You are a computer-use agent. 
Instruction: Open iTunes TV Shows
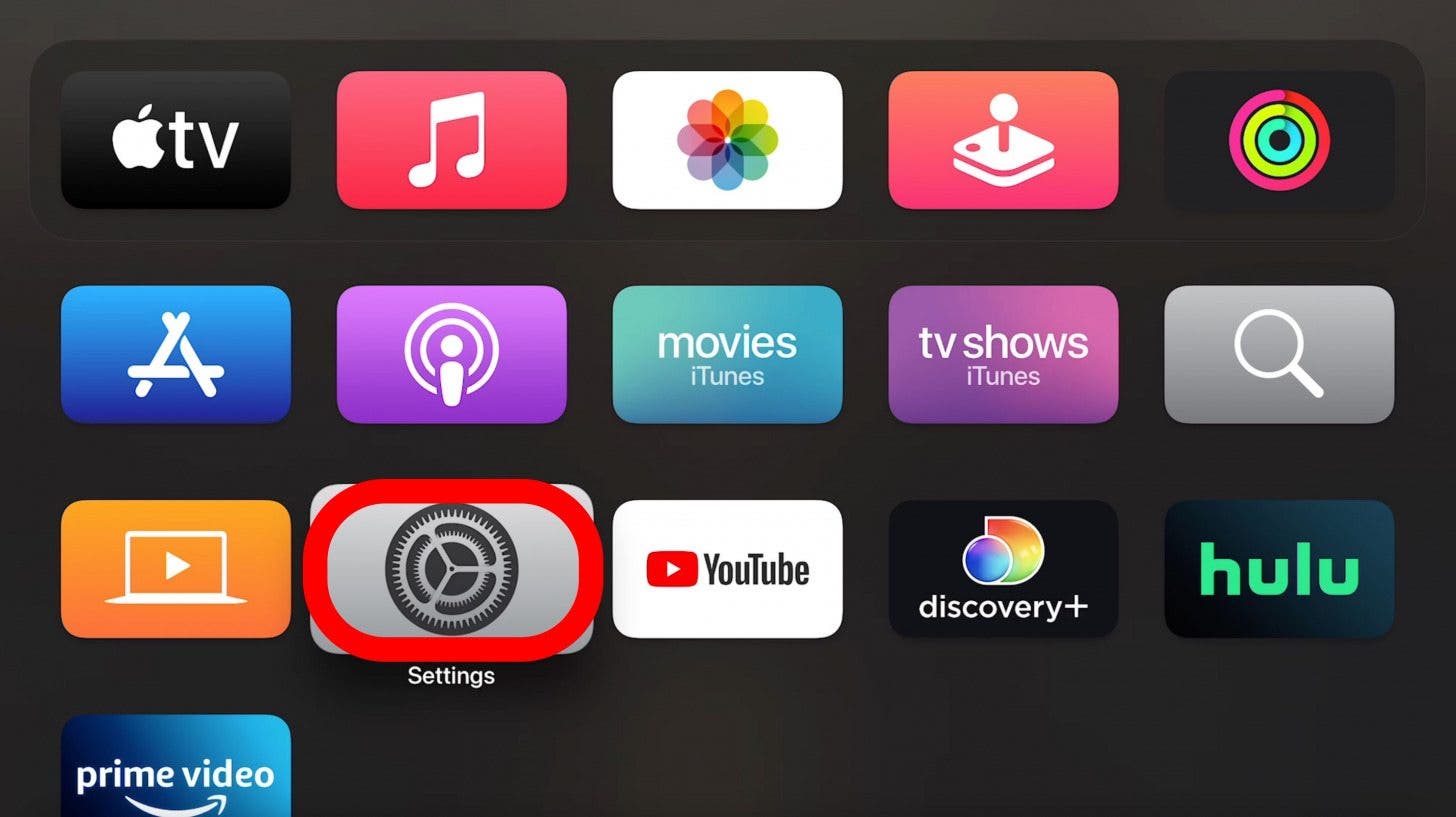[x=1003, y=354]
